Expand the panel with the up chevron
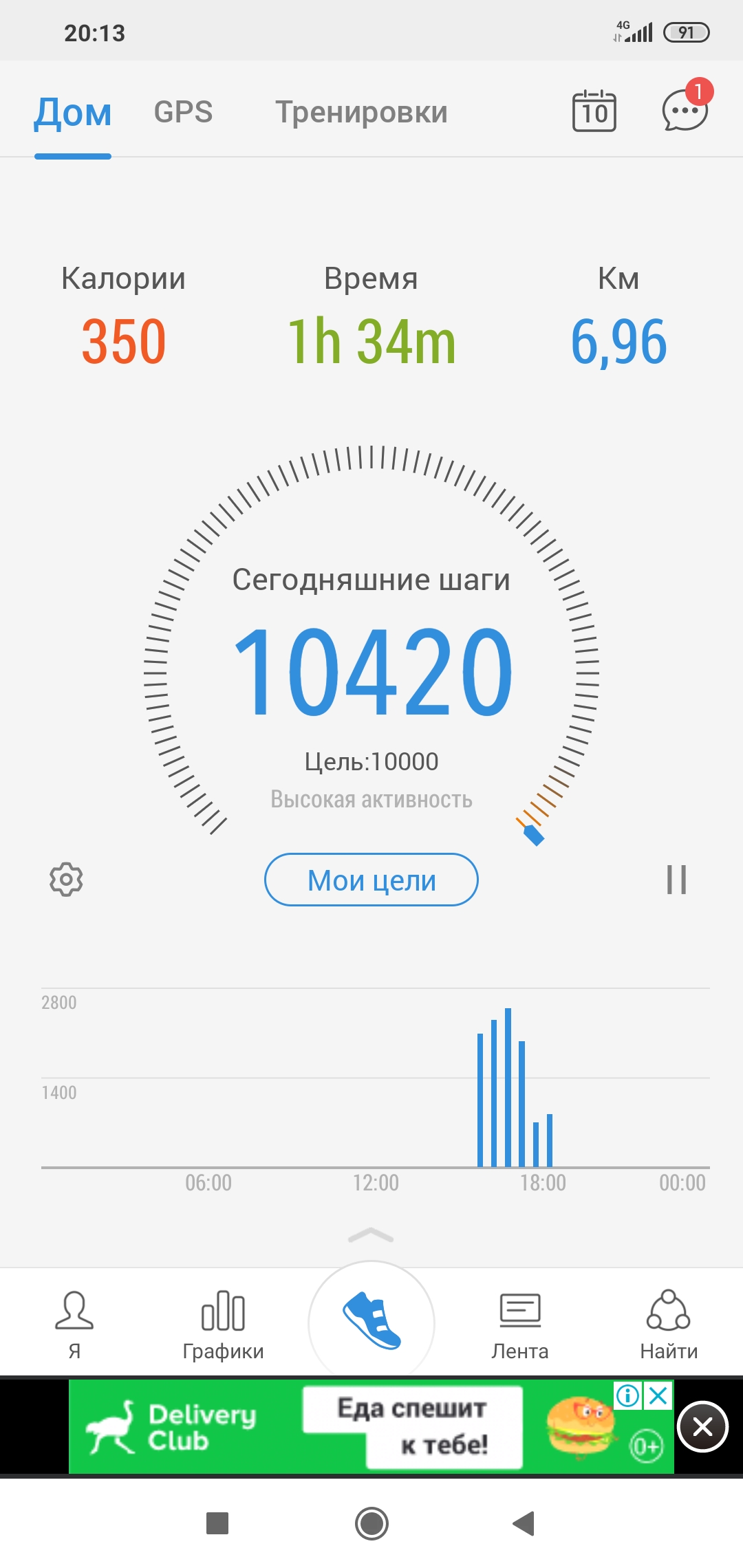The width and height of the screenshot is (743, 1568). coord(371,1236)
